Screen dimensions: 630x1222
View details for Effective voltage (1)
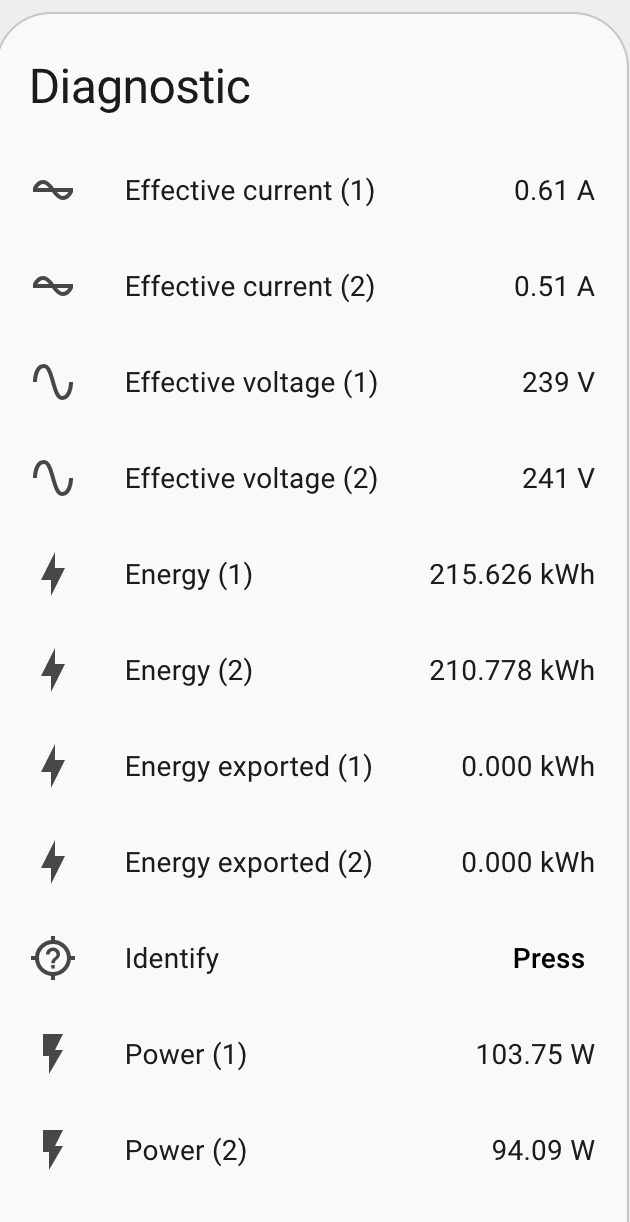coord(251,383)
